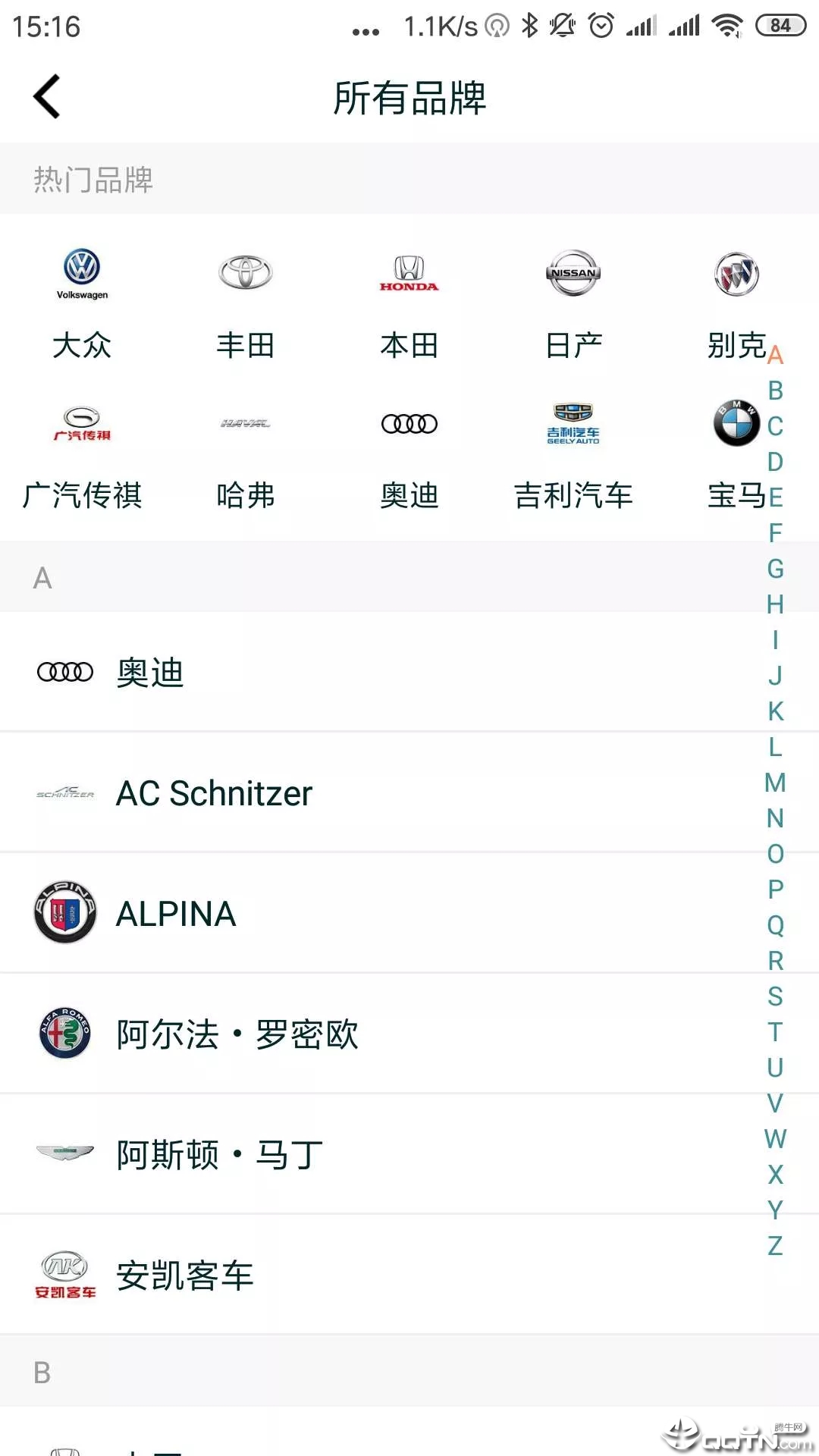Open the ALPINA brand row
This screenshot has height=1456, width=819.
pyautogui.click(x=379, y=913)
